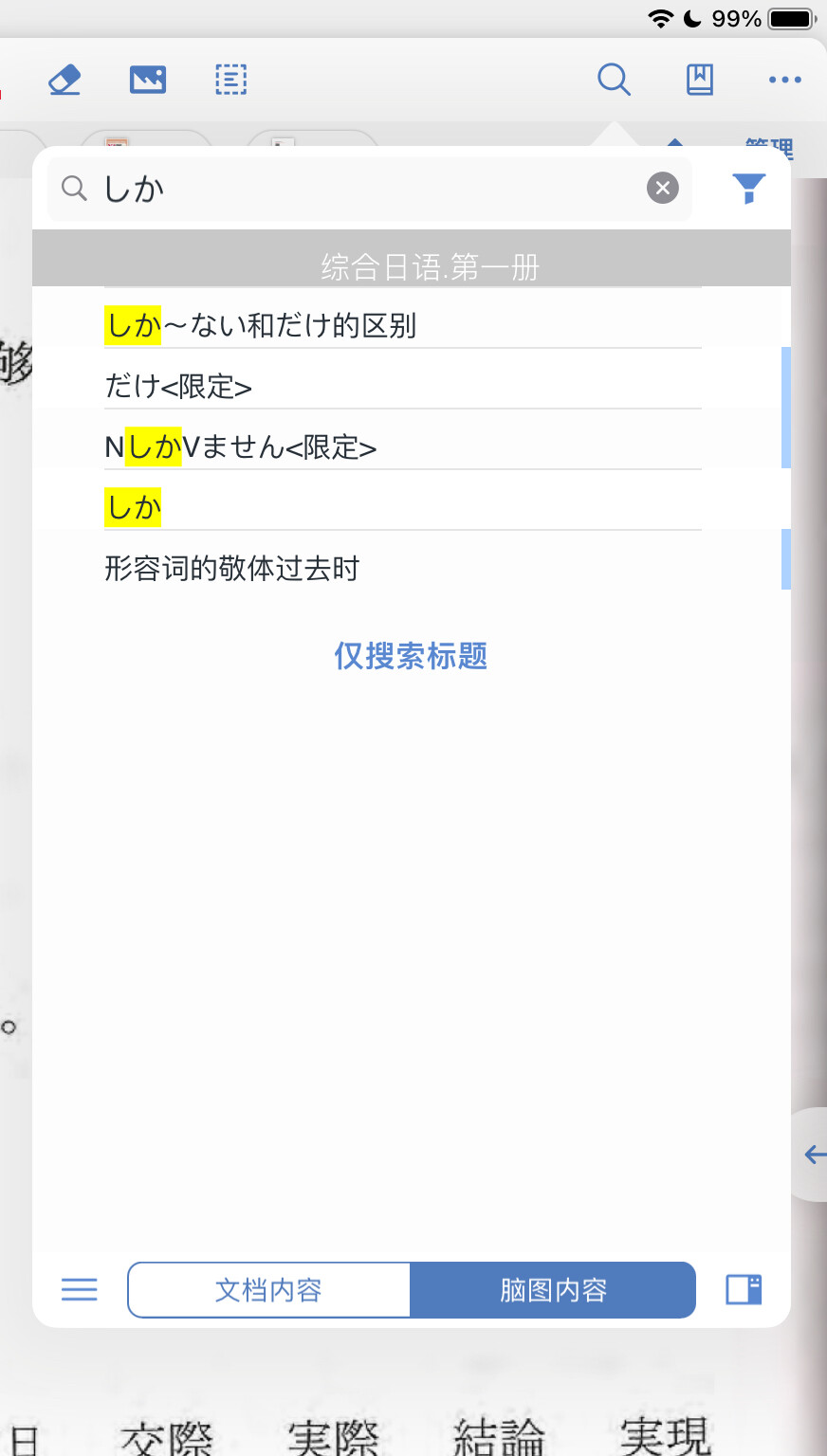The width and height of the screenshot is (827, 1456).
Task: Open result NしかVません<限定>
Action: pos(403,446)
